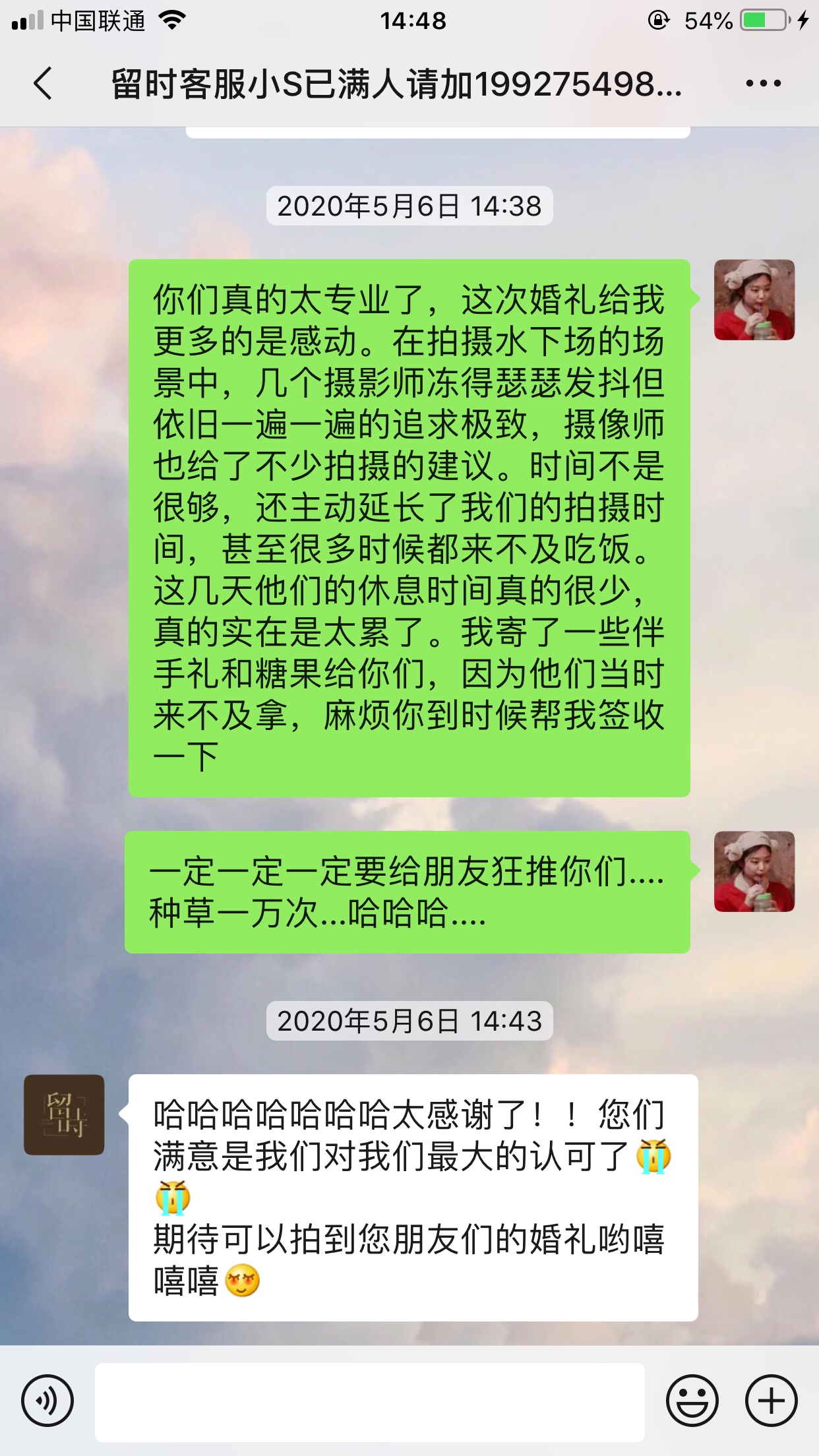
Task: Open the 留时 customer service avatar profile
Action: 64,1115
